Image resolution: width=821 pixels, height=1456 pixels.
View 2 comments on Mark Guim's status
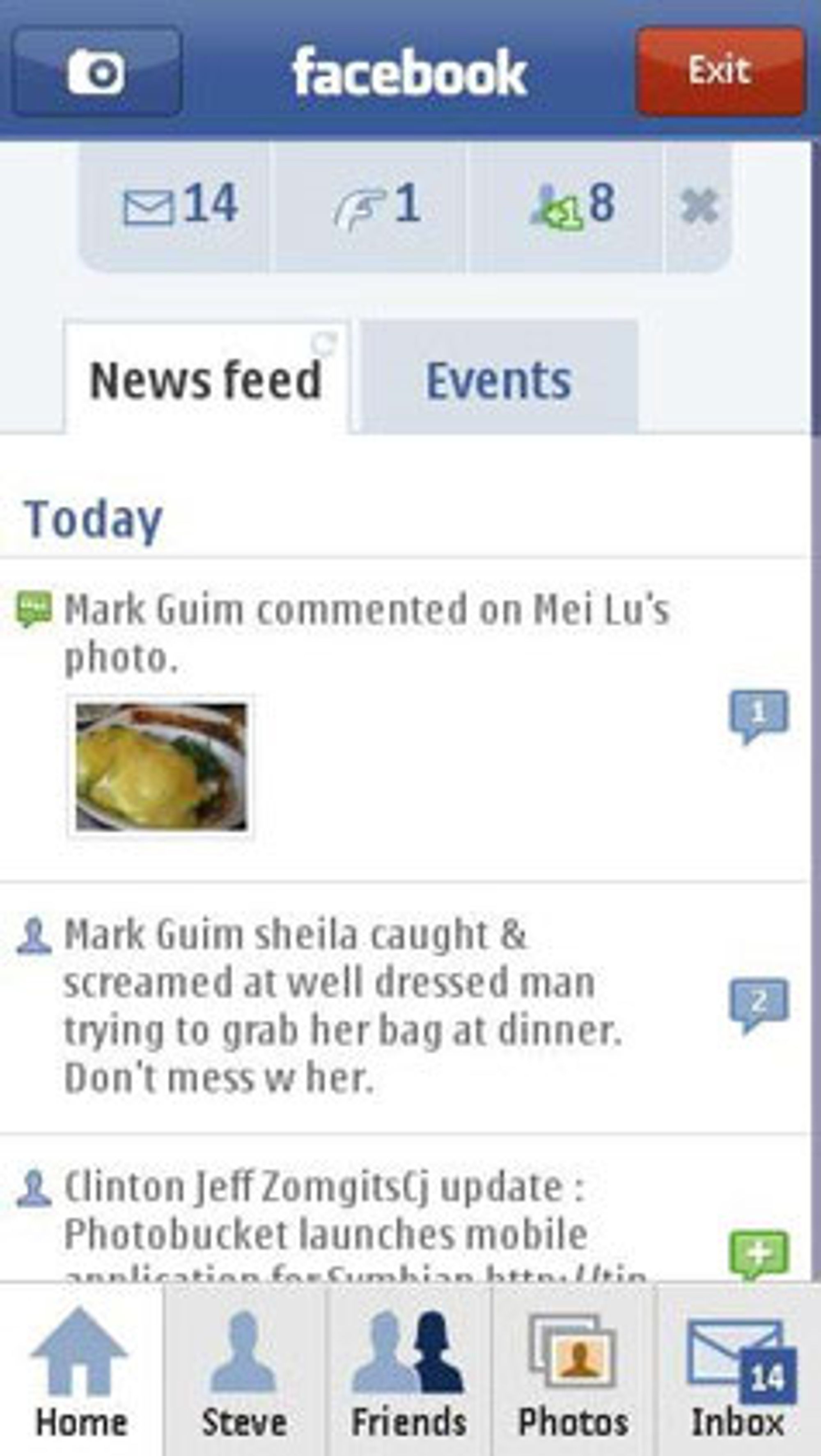pyautogui.click(x=758, y=1004)
